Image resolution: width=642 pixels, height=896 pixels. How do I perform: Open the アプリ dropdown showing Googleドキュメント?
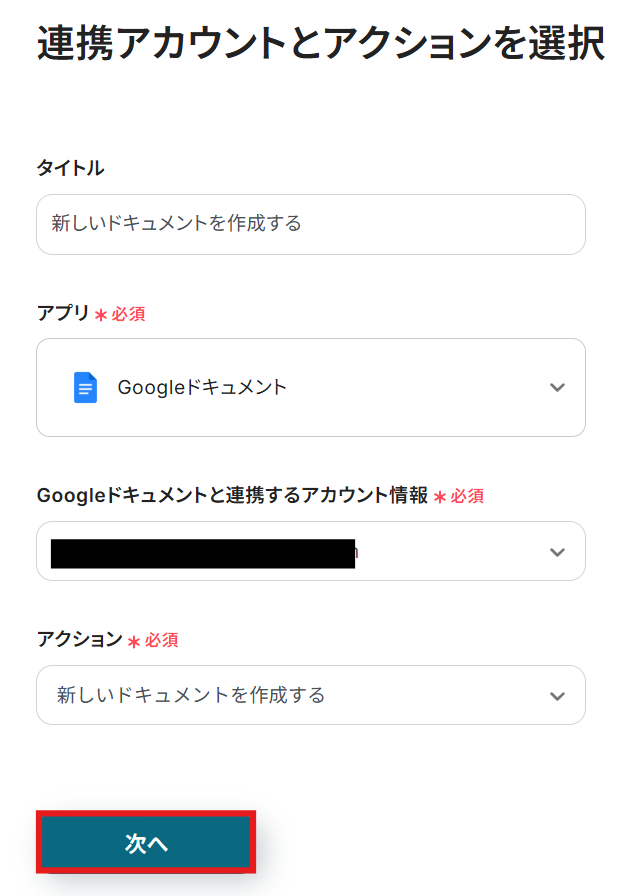310,387
